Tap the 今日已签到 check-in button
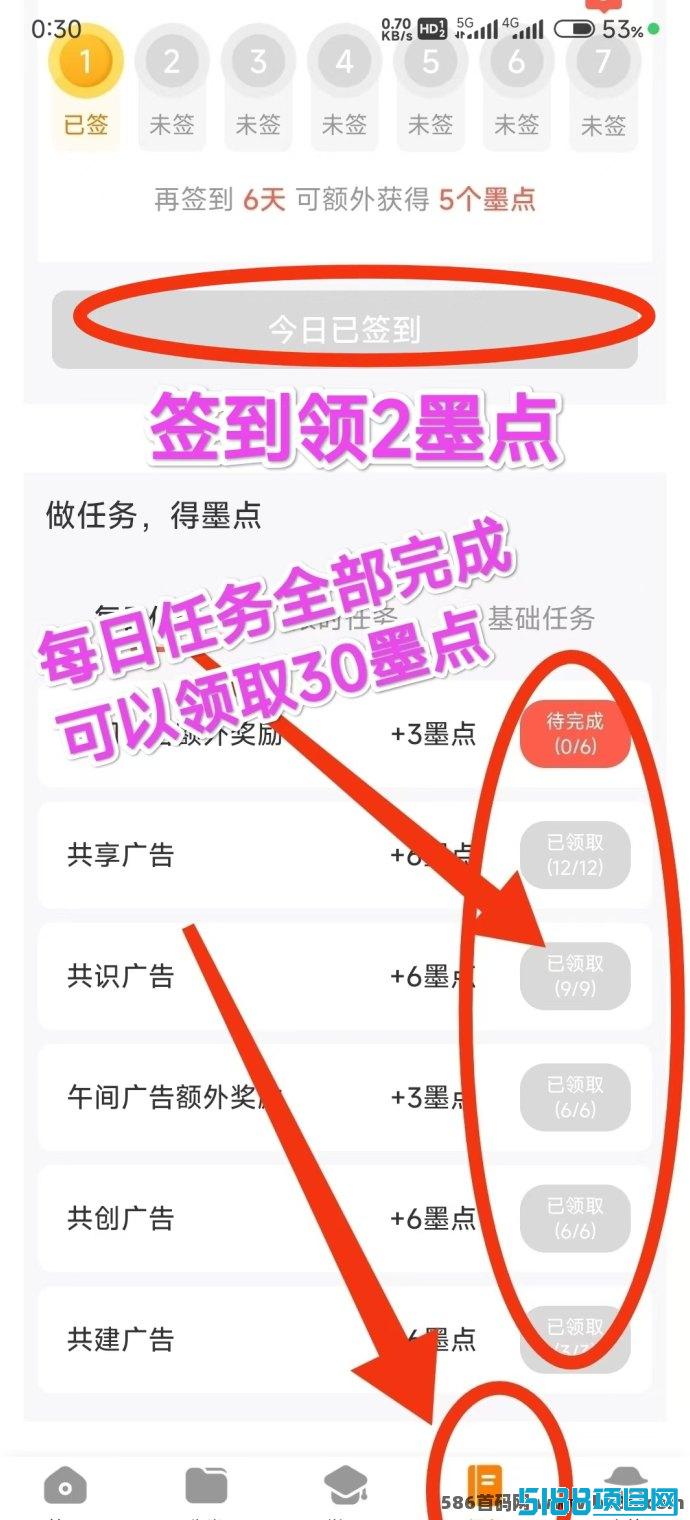Image resolution: width=690 pixels, height=1520 pixels. click(345, 330)
